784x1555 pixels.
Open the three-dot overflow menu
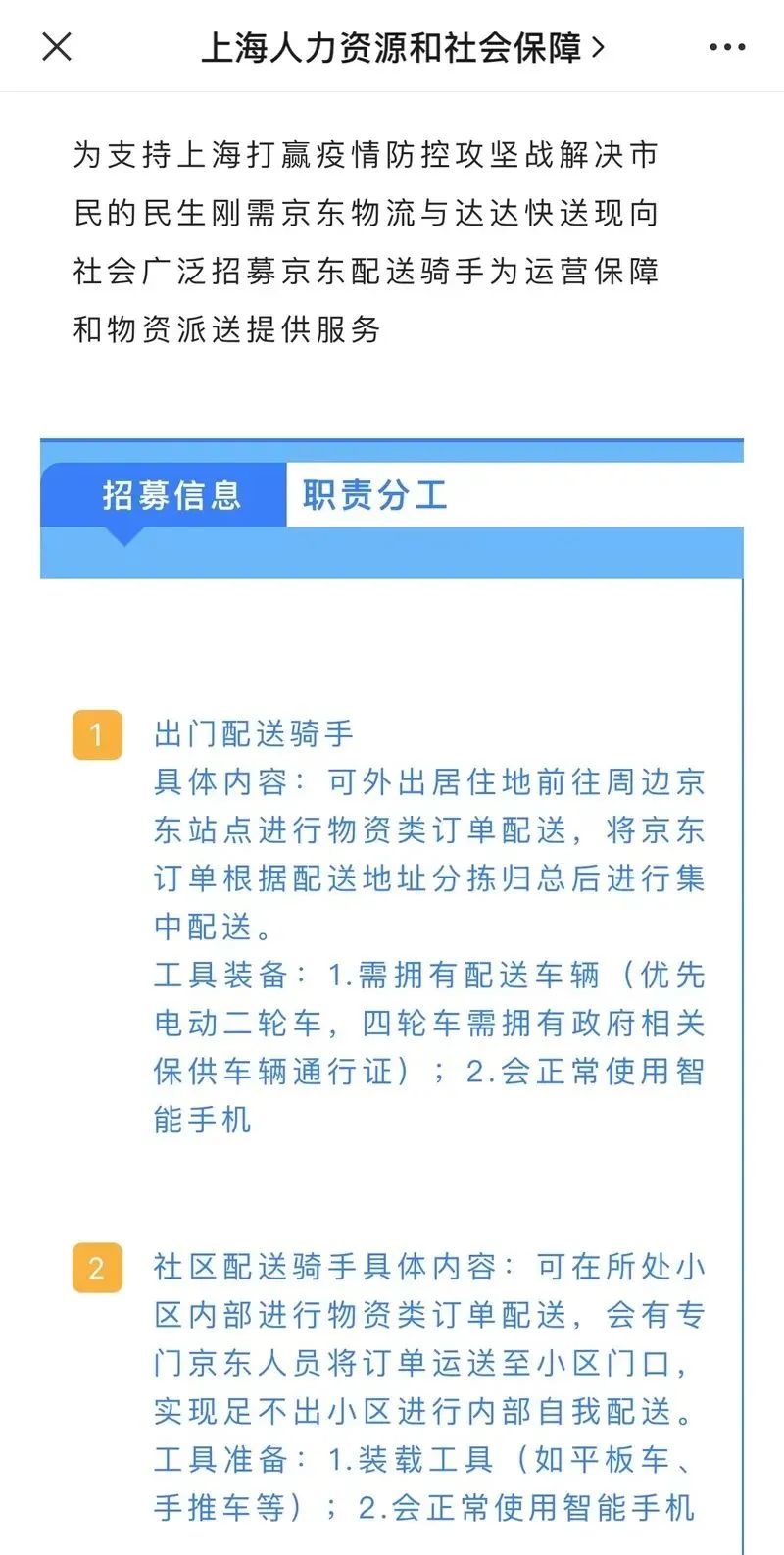[726, 47]
